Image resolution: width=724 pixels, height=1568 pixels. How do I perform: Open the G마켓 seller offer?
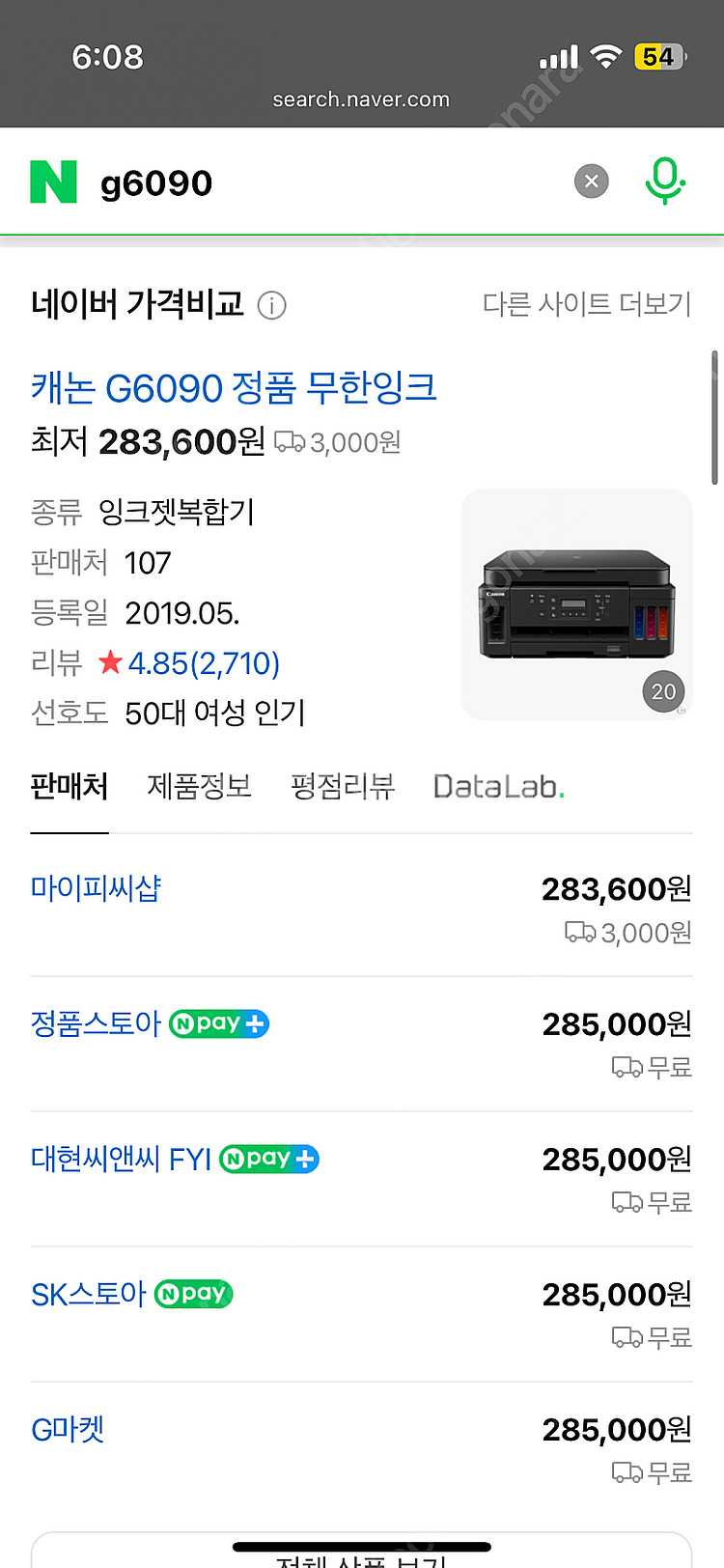[68, 1429]
